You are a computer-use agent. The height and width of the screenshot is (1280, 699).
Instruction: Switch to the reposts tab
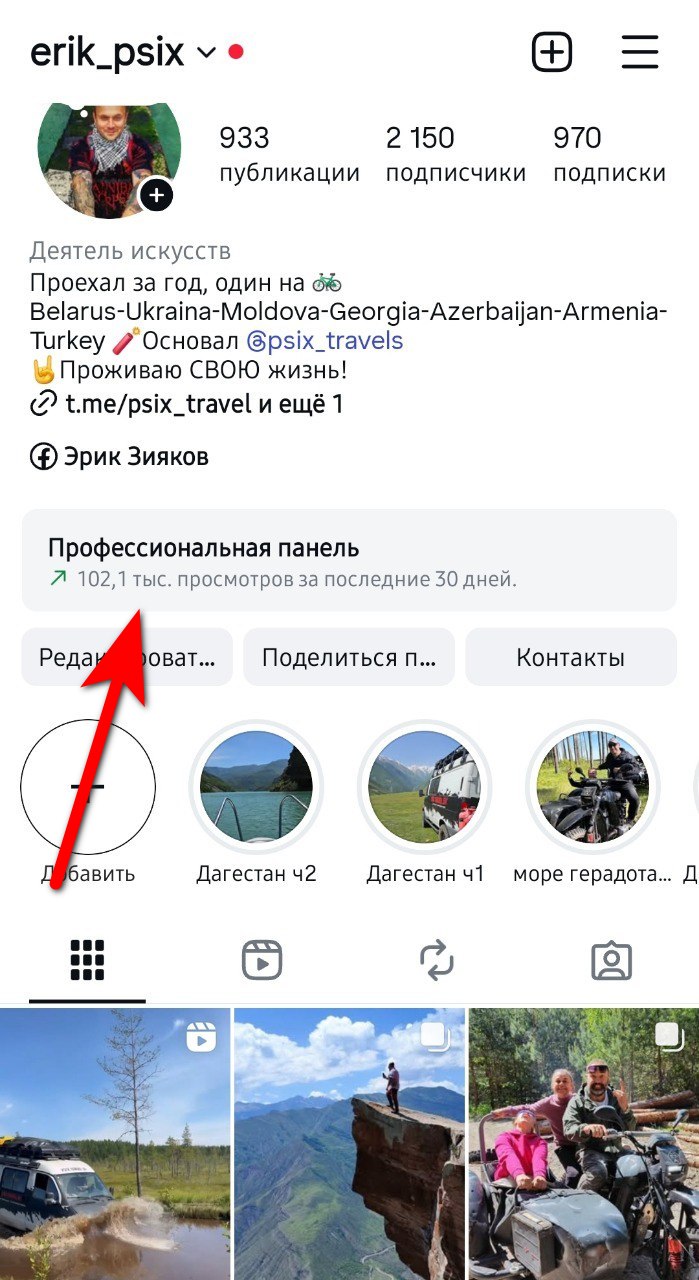[x=437, y=961]
